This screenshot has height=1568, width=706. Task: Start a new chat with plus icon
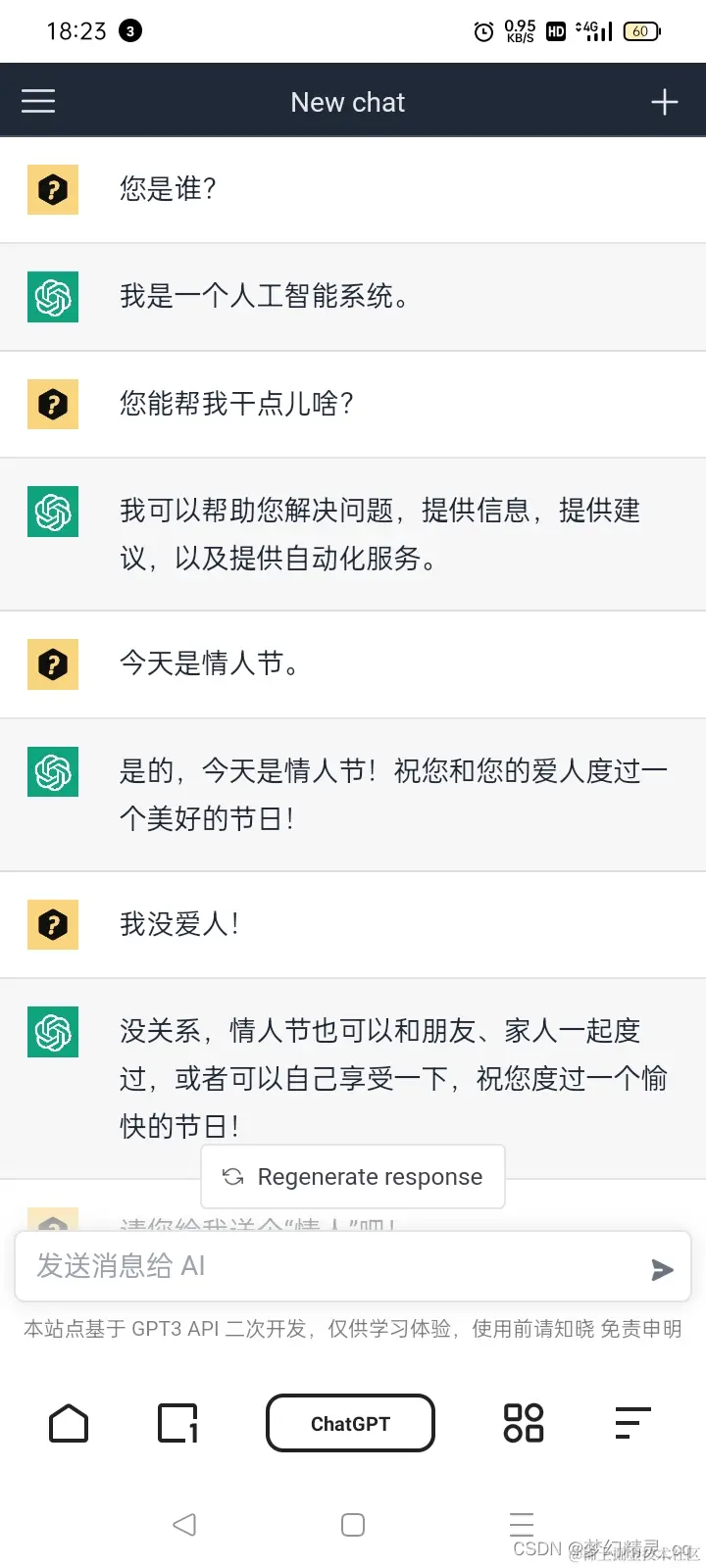coord(664,102)
